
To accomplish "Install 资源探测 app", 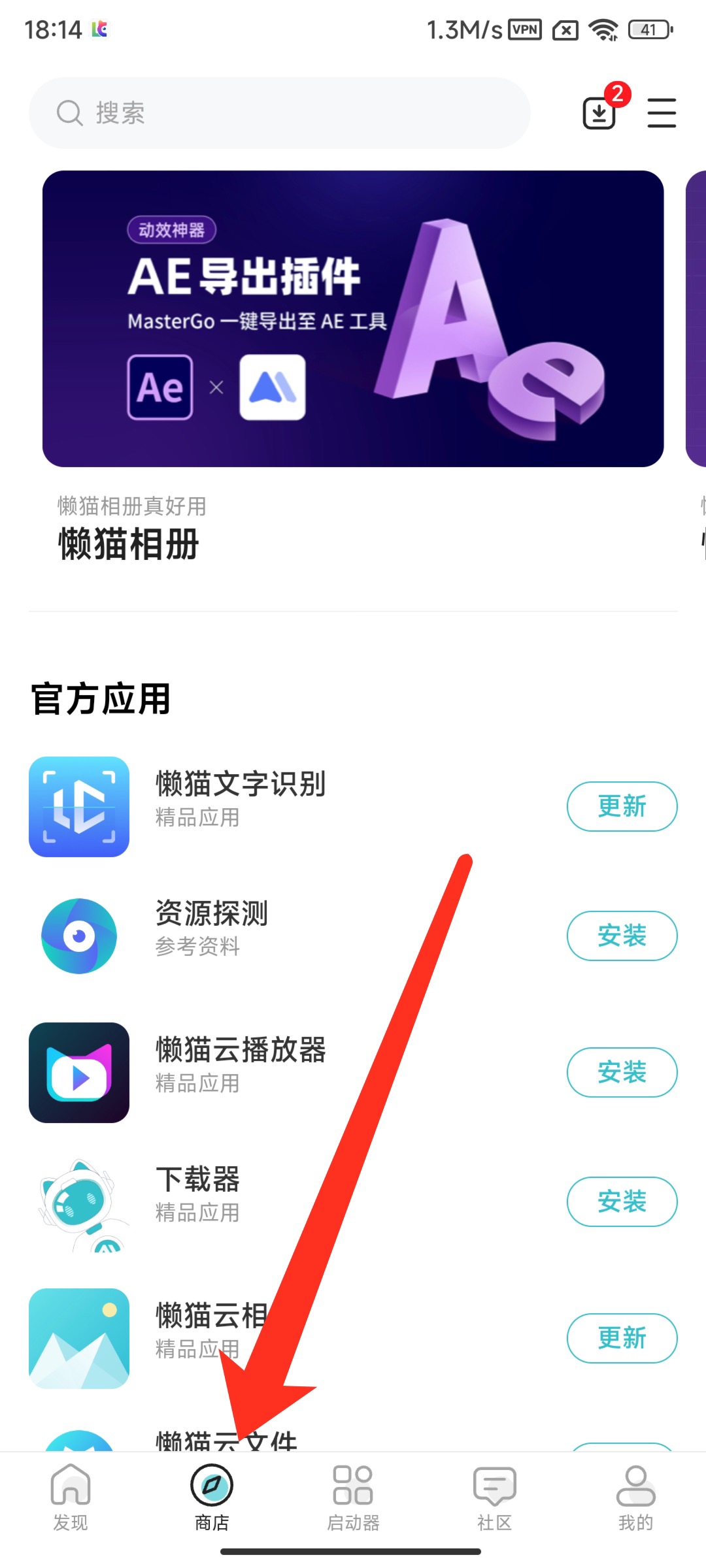I will (x=622, y=936).
